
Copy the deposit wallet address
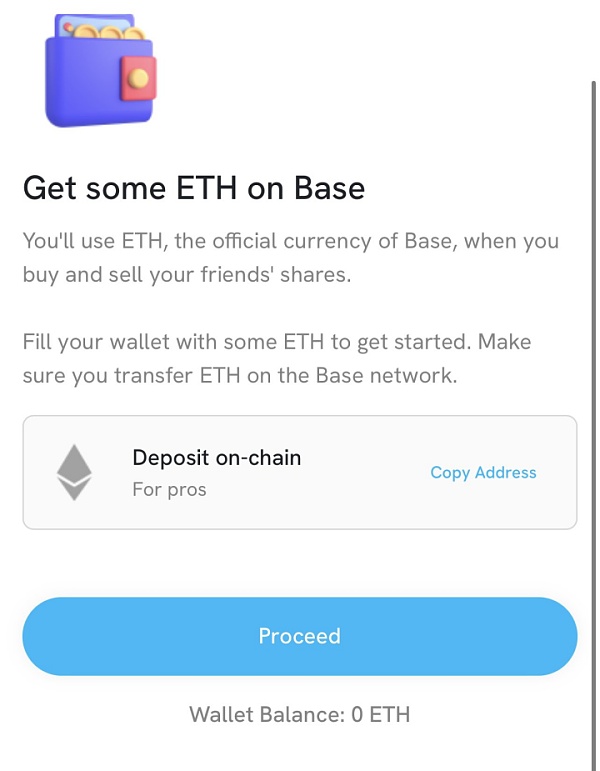[483, 472]
